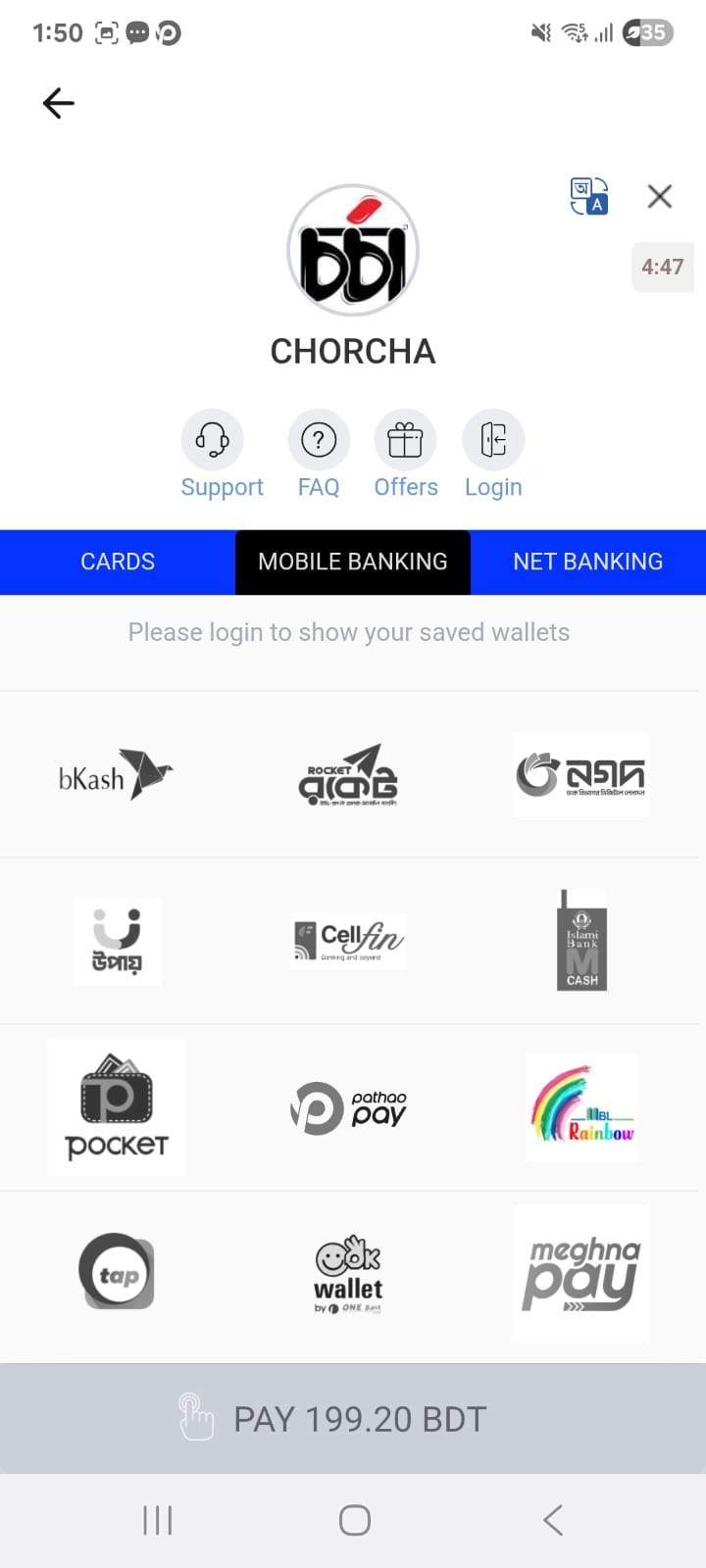Pick the Pocket wallet
Image resolution: width=706 pixels, height=1568 pixels.
click(117, 1107)
